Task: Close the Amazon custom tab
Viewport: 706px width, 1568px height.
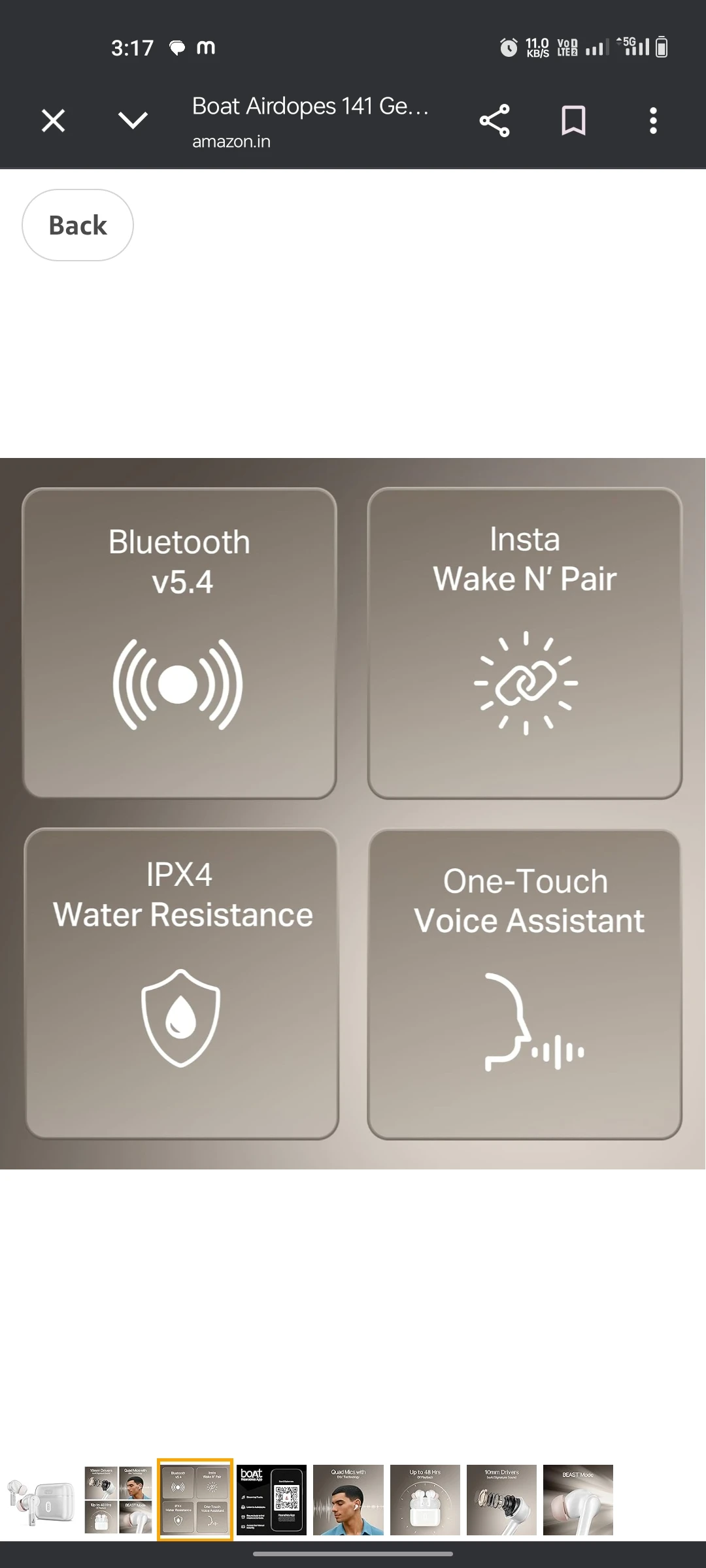Action: click(53, 121)
